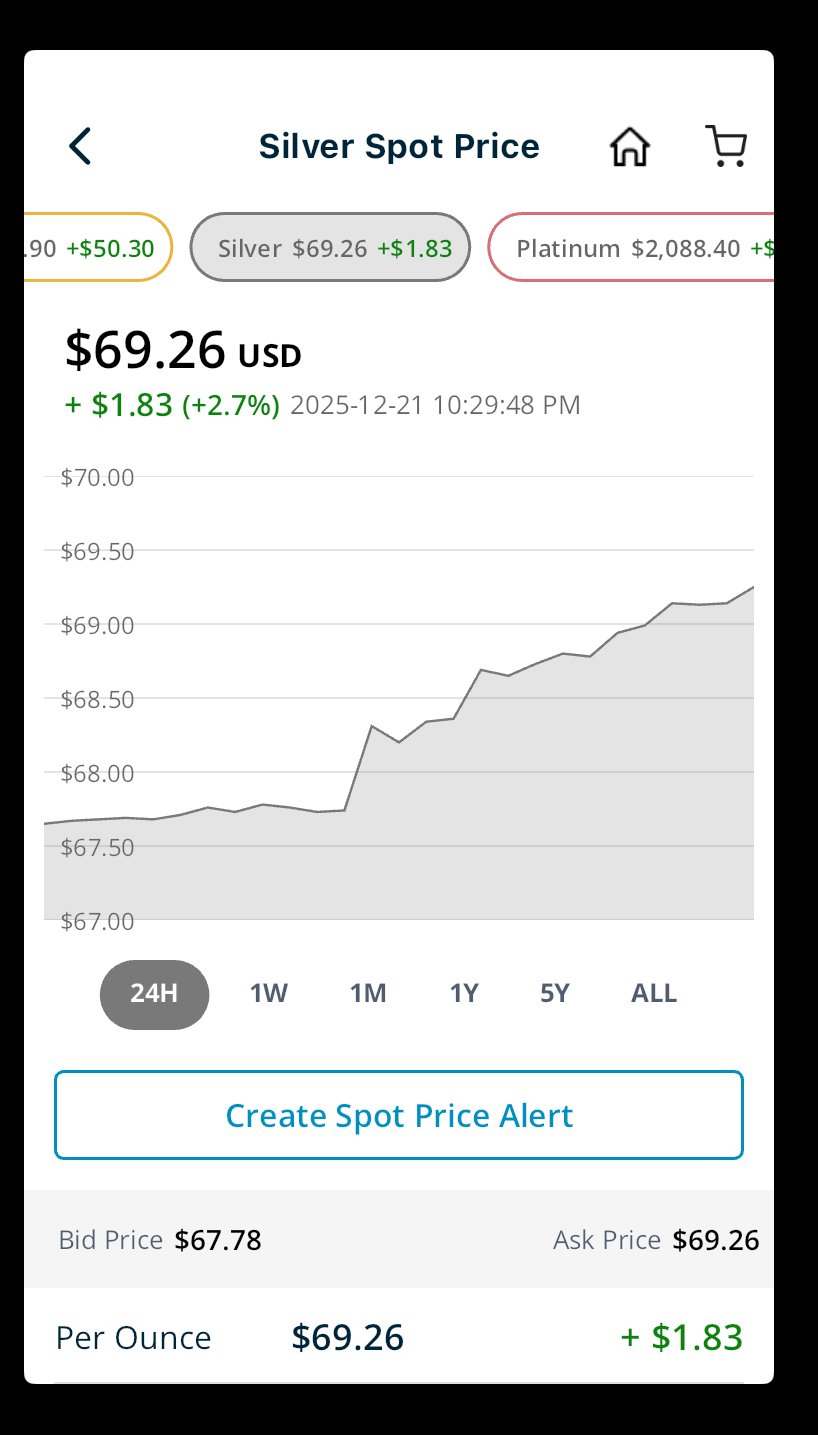The image size is (818, 1435).
Task: Switch chart to 24H range
Action: (154, 994)
